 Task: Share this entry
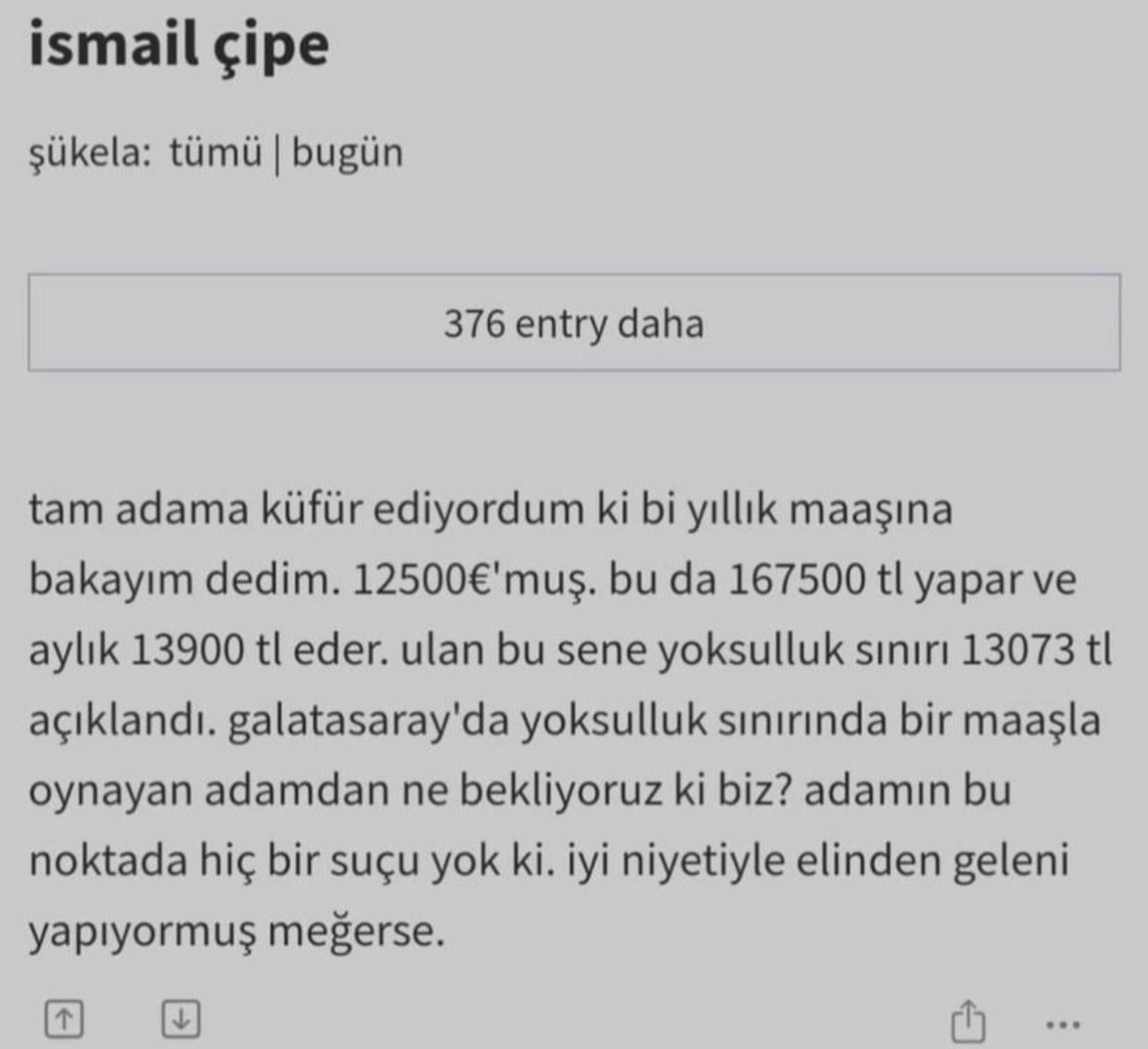(968, 1020)
